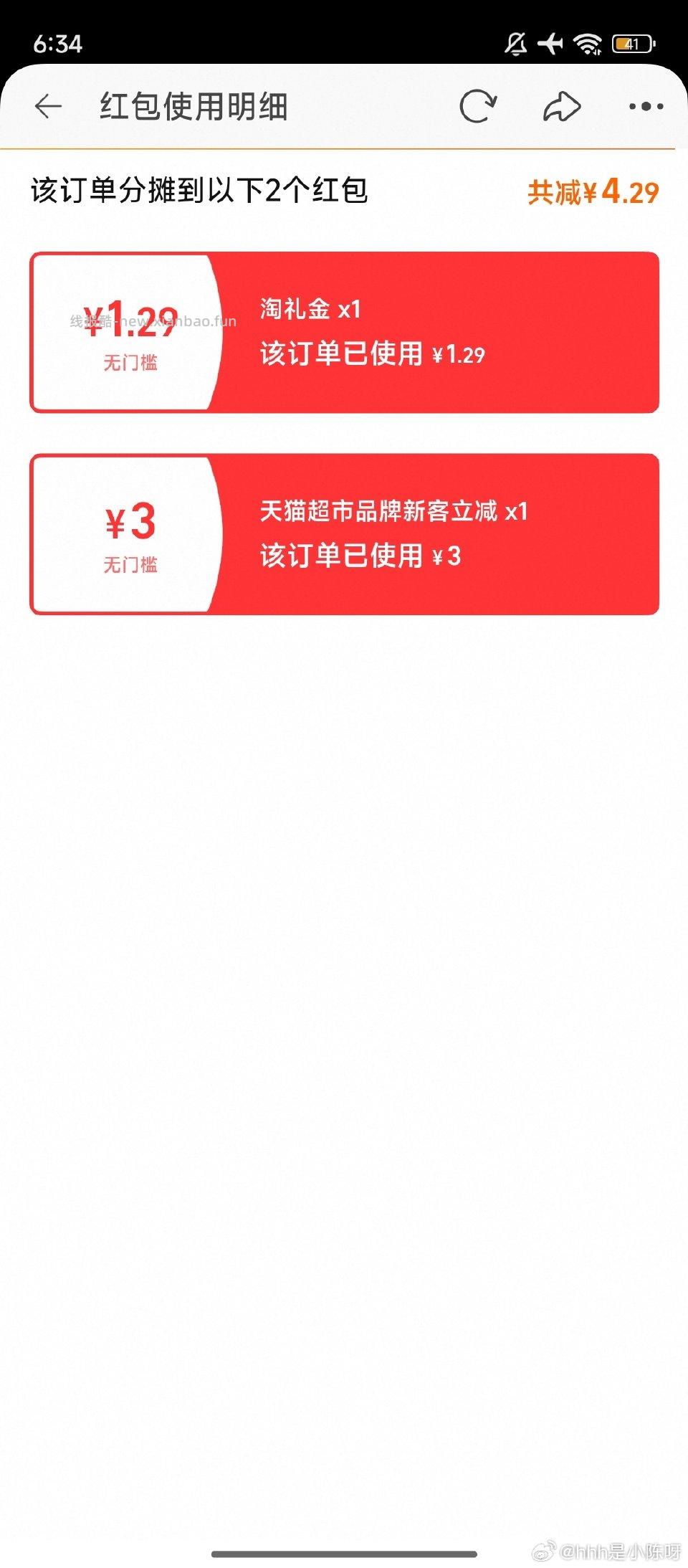The width and height of the screenshot is (688, 1568).
Task: Tap the 共减¥4.29 total amount text
Action: [595, 191]
